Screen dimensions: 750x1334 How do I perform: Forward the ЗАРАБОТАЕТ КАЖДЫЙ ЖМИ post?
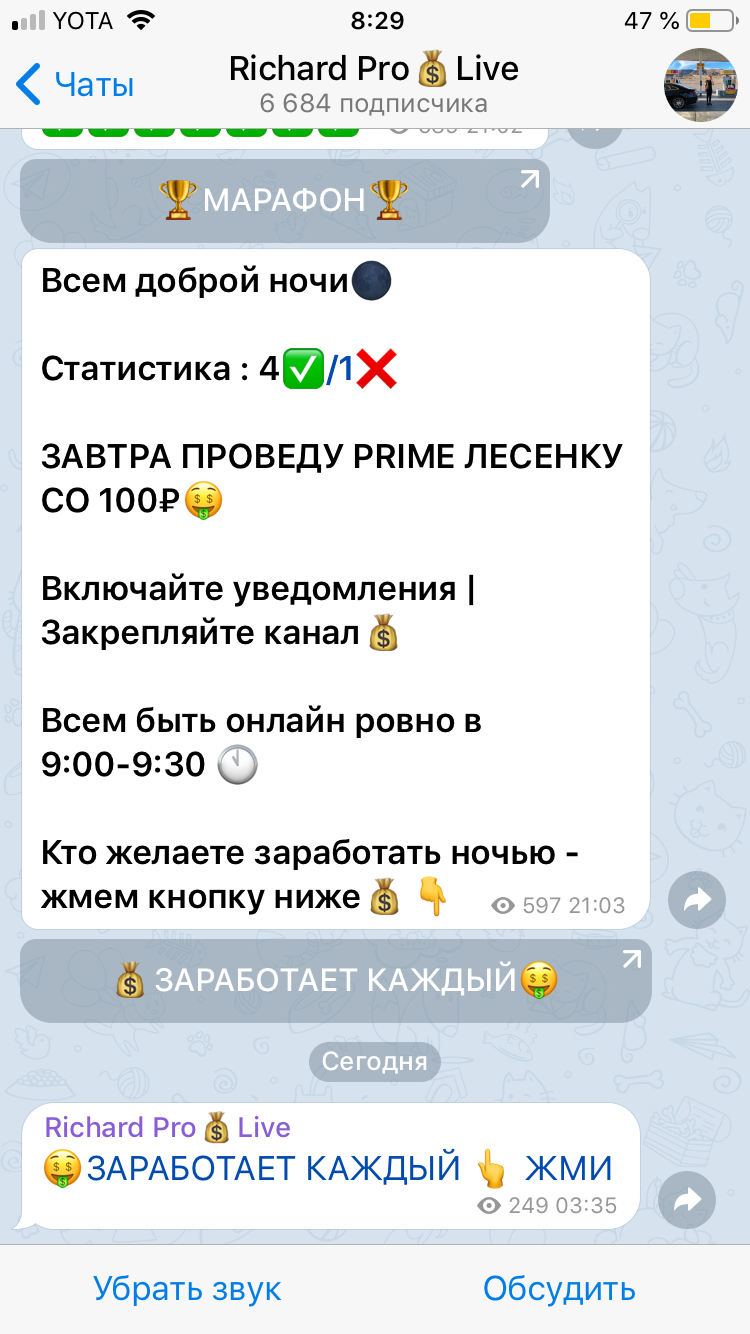(x=688, y=1200)
